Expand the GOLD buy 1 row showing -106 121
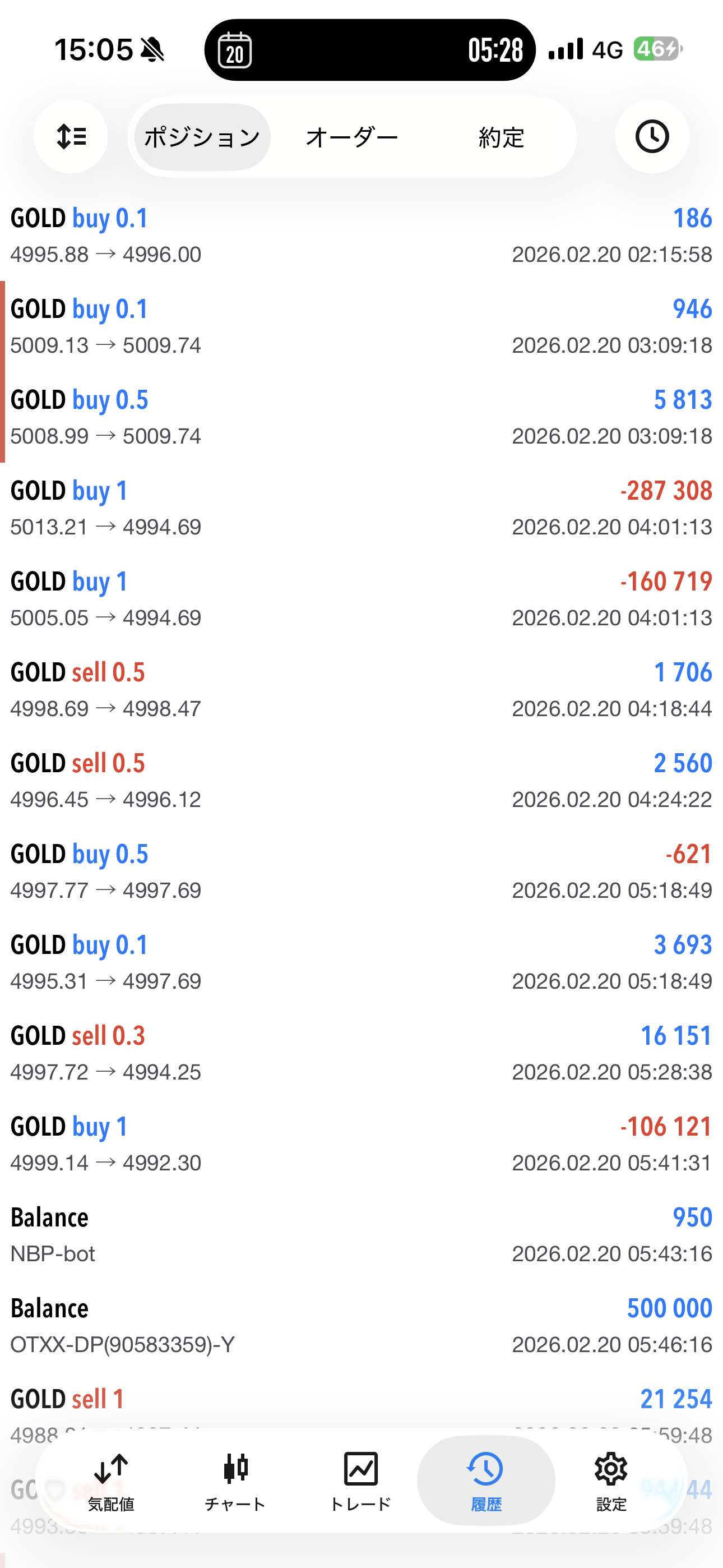 tap(361, 1145)
